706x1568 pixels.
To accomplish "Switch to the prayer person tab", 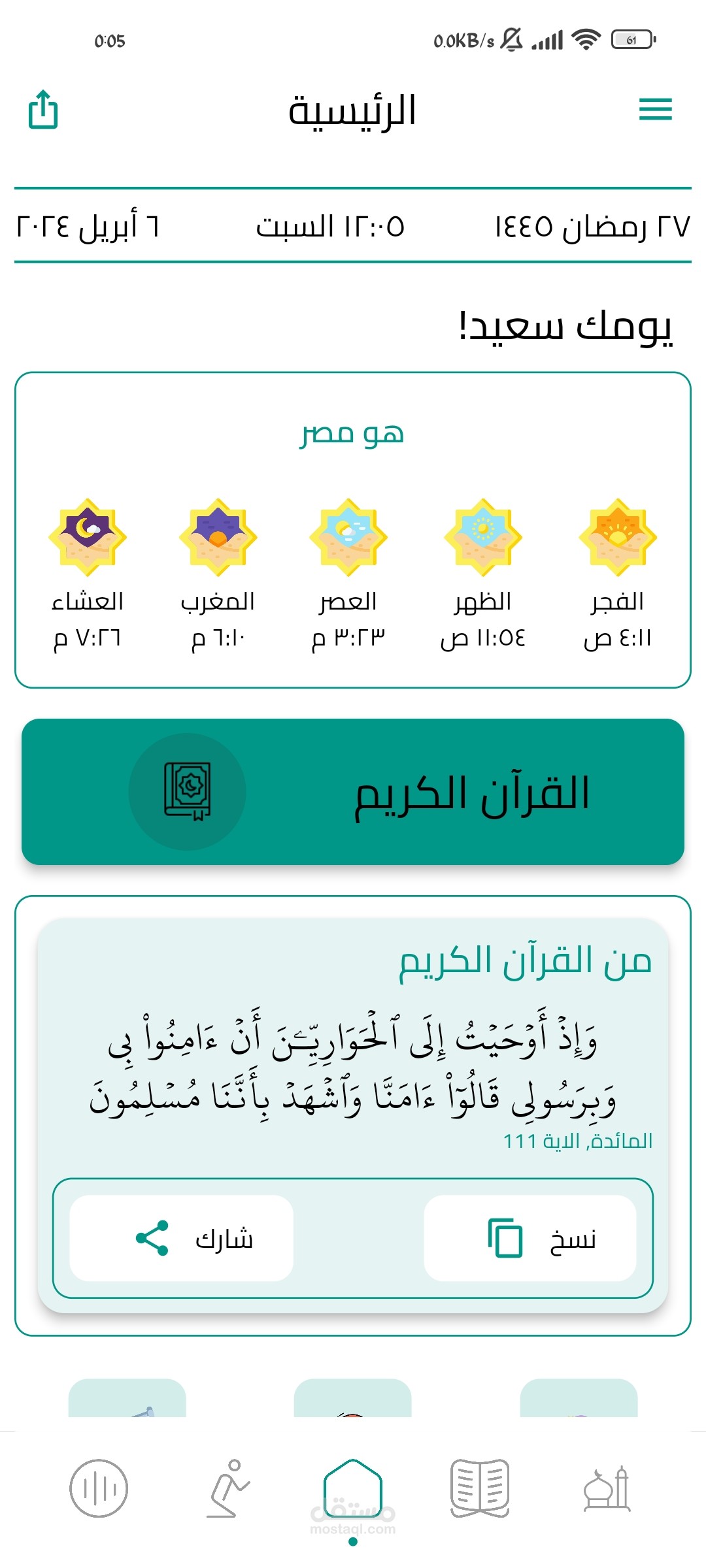I will point(227,1489).
